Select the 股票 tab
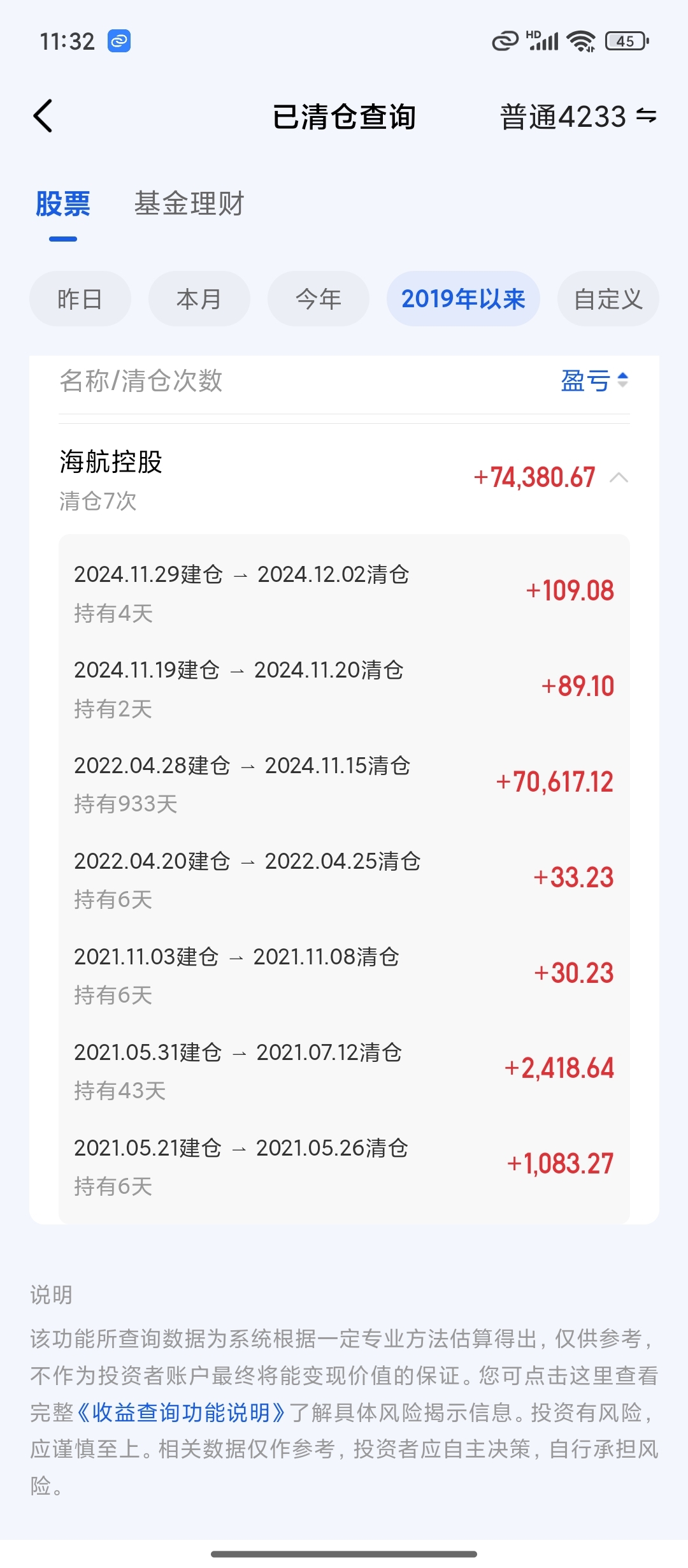This screenshot has width=688, height=1568. tap(63, 204)
